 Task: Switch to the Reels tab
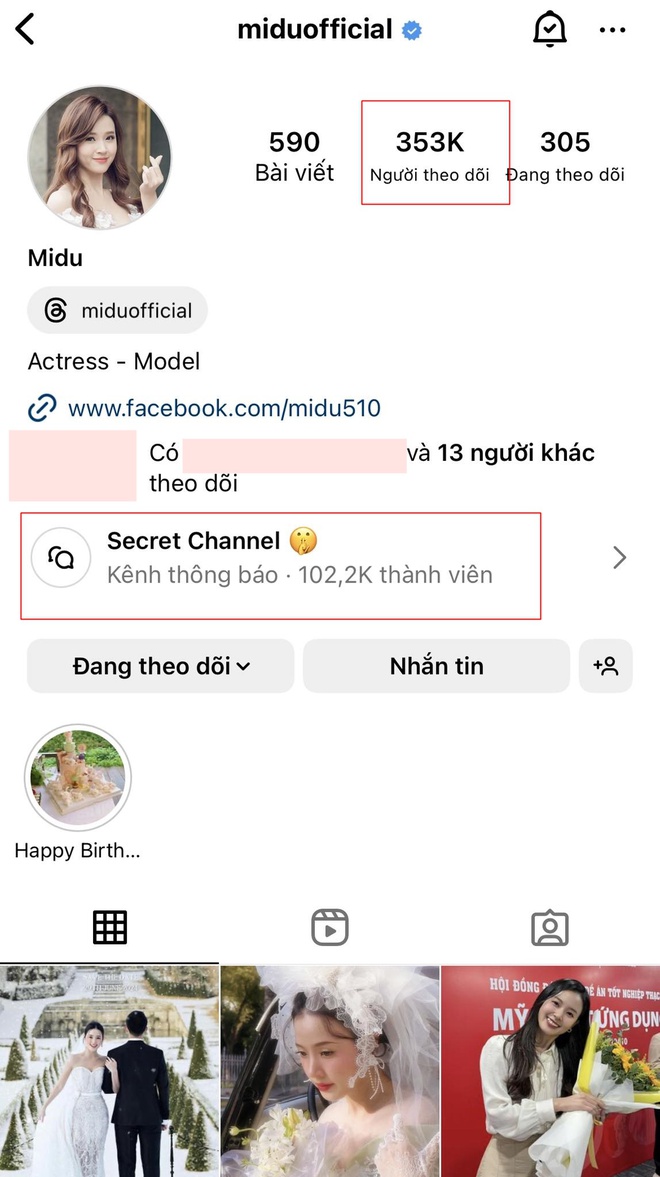(330, 928)
